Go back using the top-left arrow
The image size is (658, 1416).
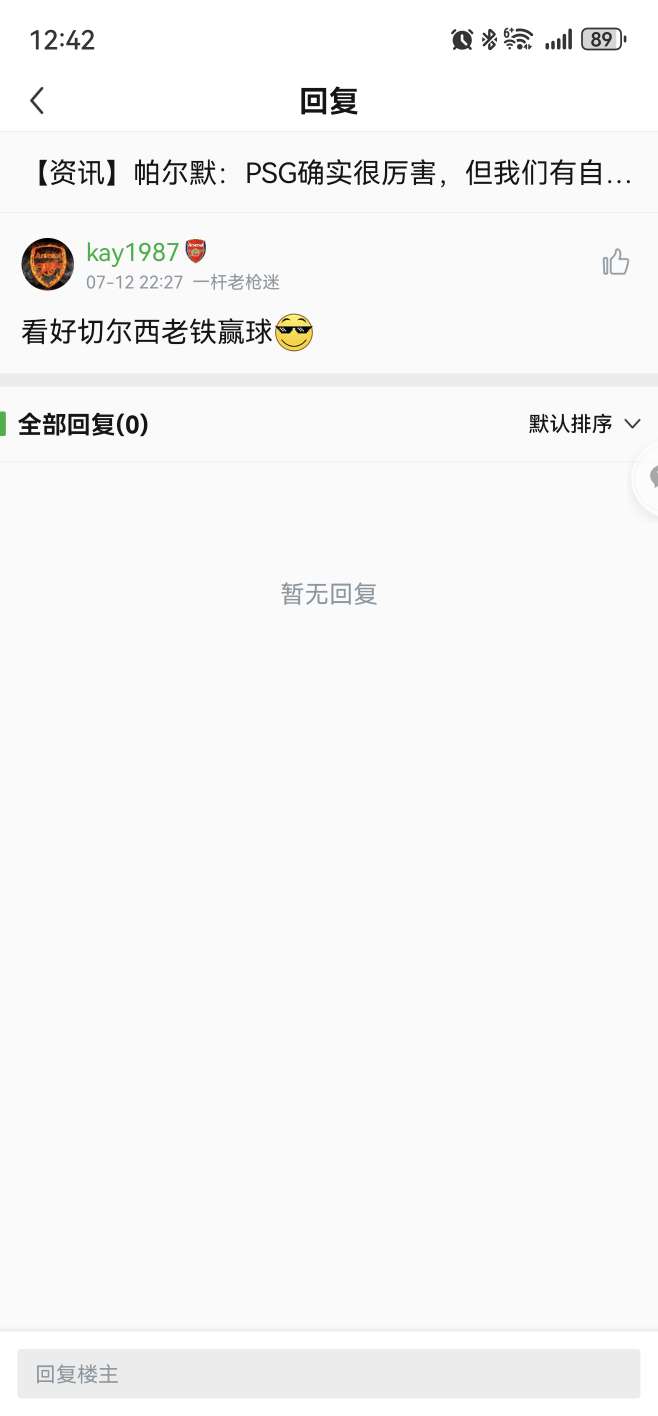(x=37, y=100)
